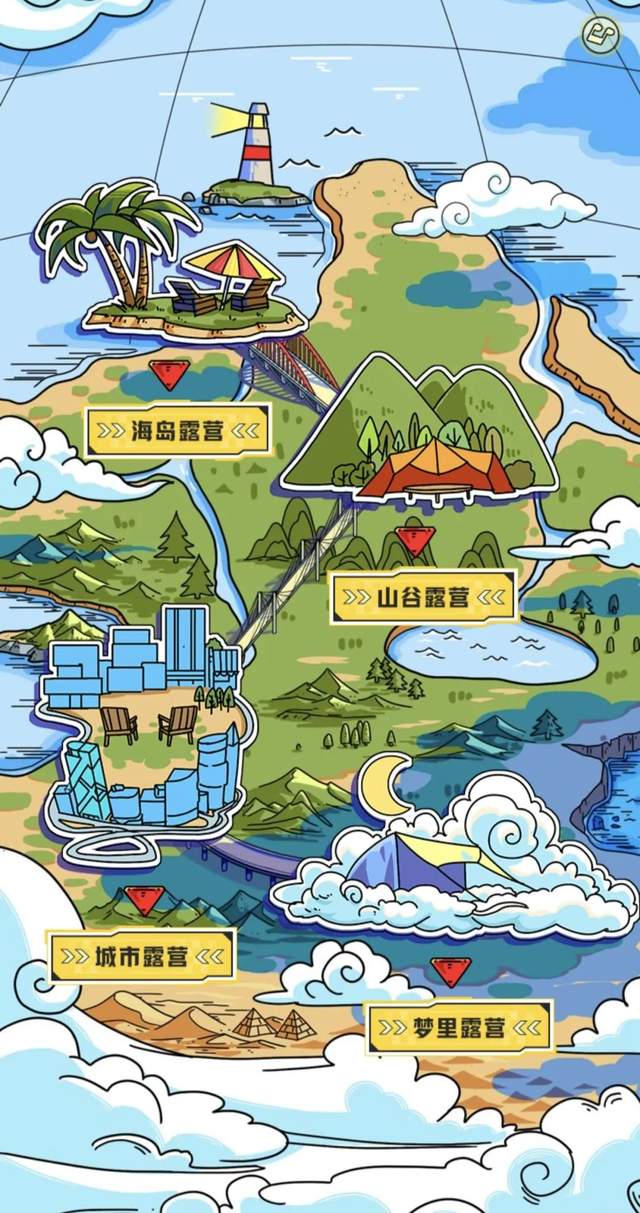Select the 海岛露营 button
640x1213 pixels.
point(178,431)
